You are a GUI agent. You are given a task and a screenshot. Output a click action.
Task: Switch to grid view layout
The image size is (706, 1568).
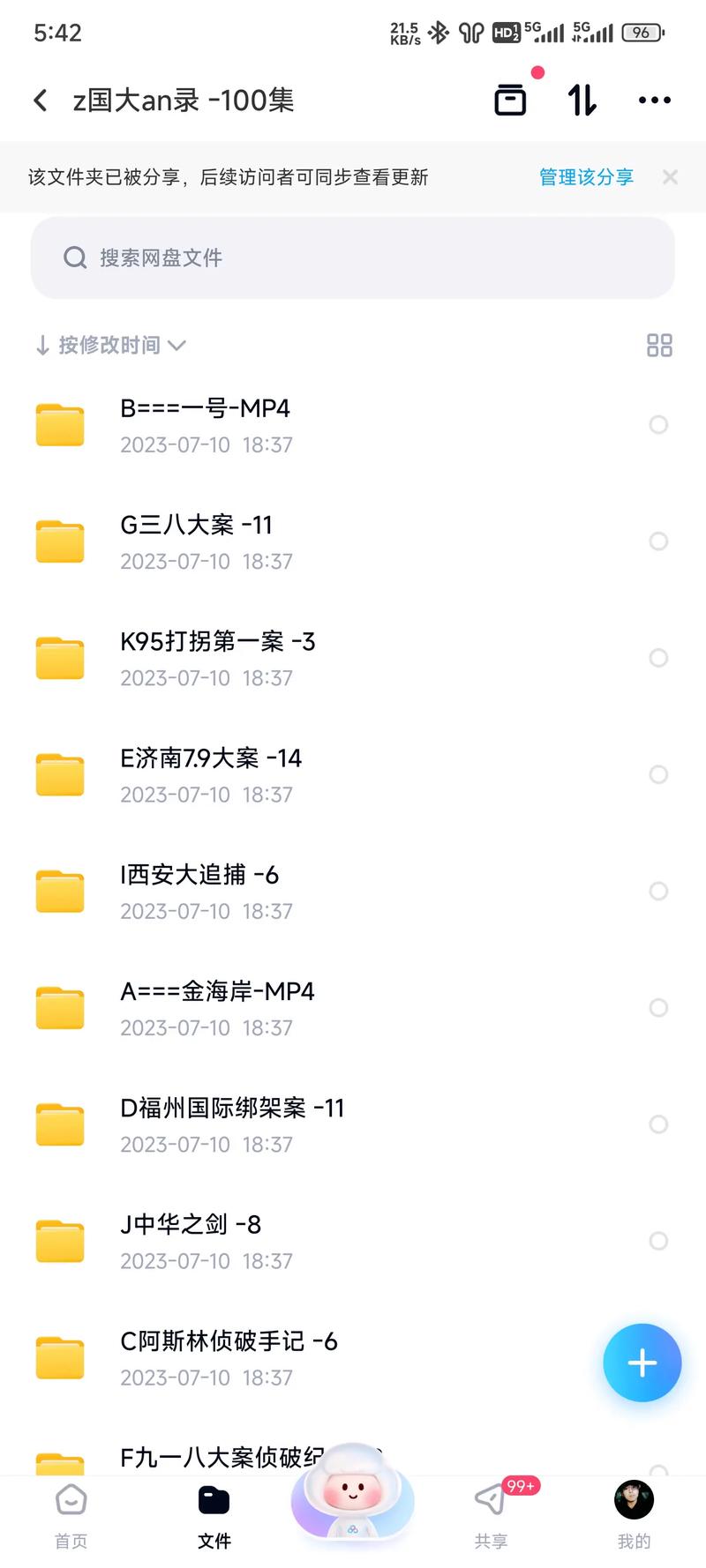658,345
